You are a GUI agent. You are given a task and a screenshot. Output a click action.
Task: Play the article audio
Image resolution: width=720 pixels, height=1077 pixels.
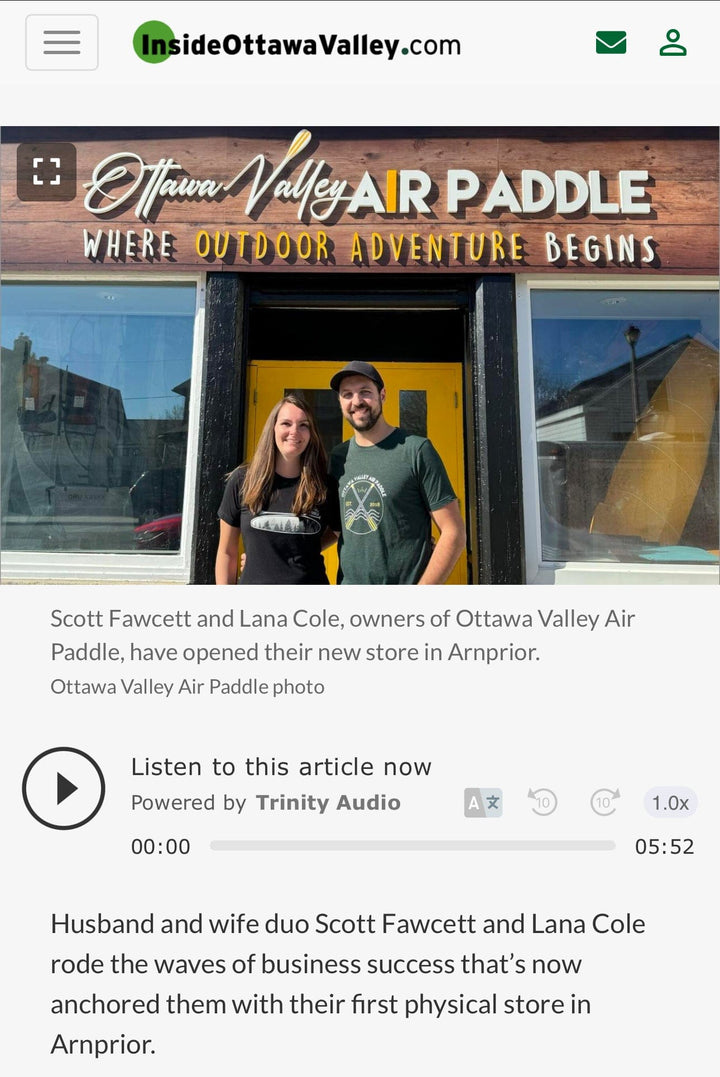click(x=64, y=788)
